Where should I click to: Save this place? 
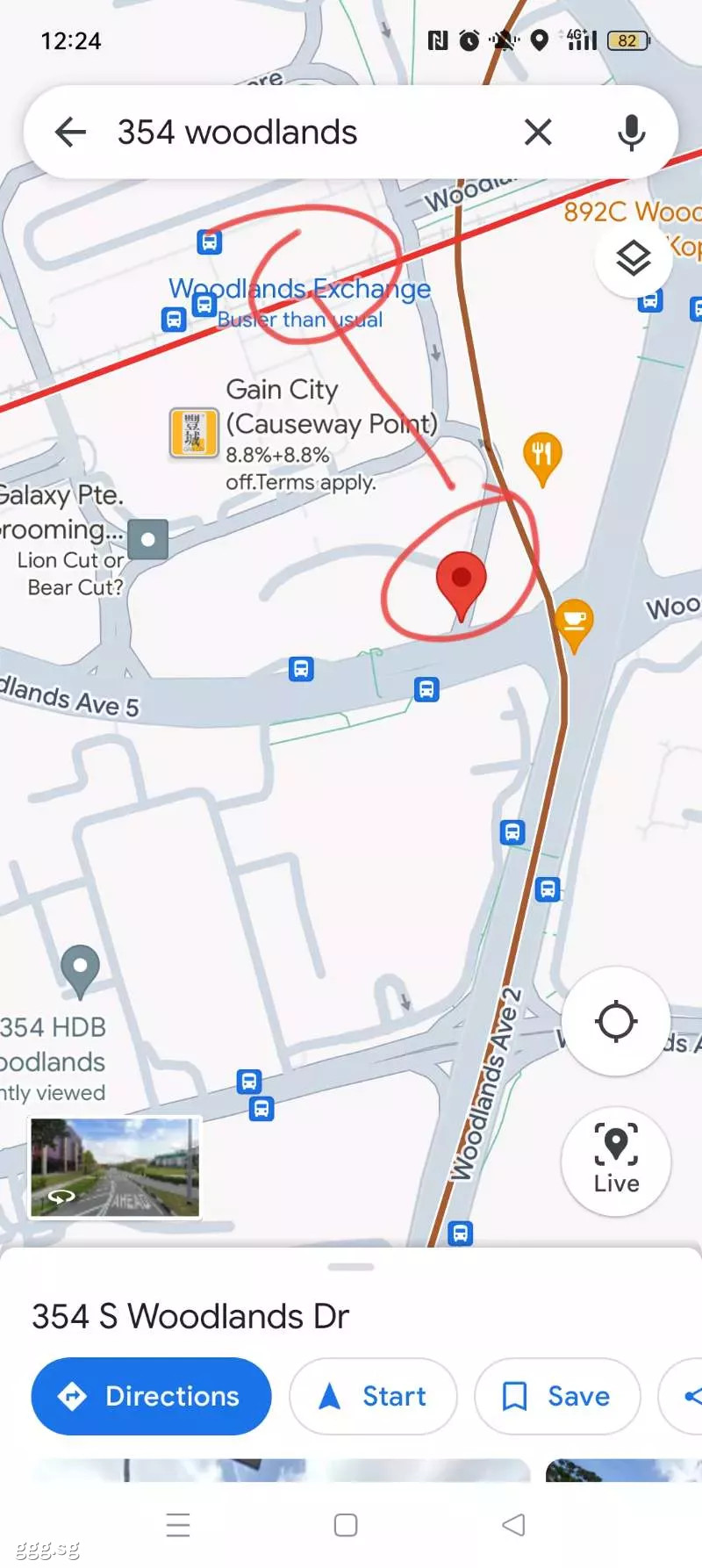(x=557, y=1396)
